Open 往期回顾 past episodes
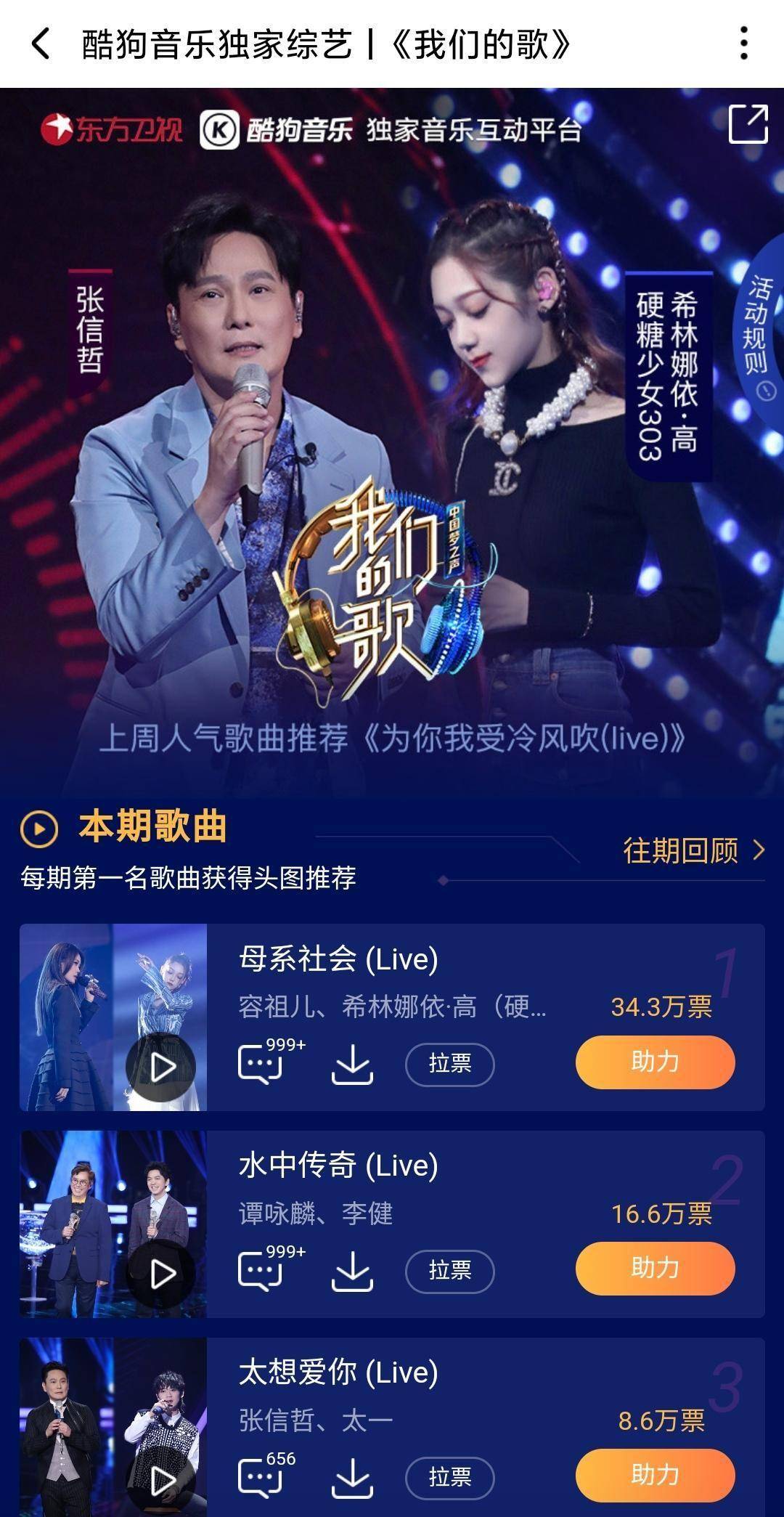 coord(694,850)
